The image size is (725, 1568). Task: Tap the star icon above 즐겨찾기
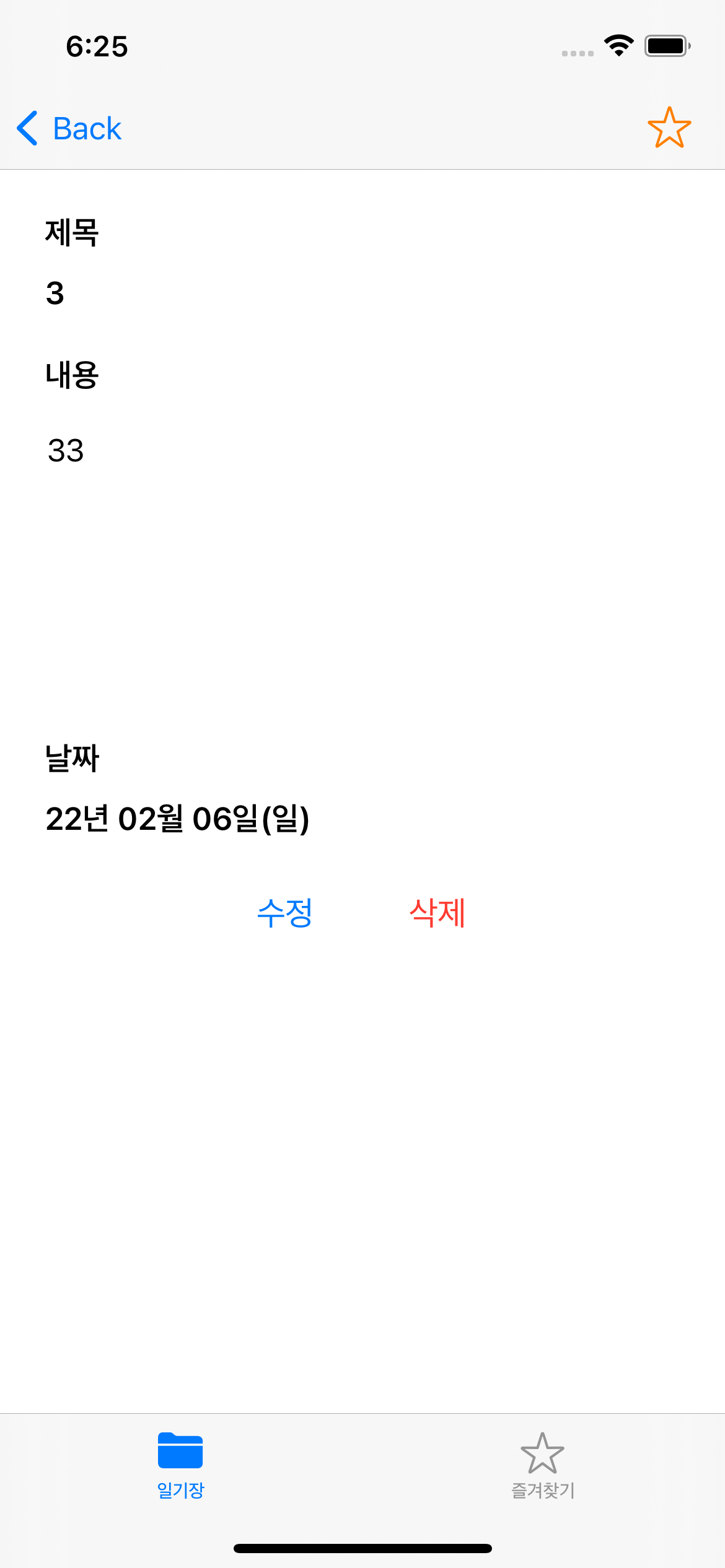click(x=543, y=1453)
